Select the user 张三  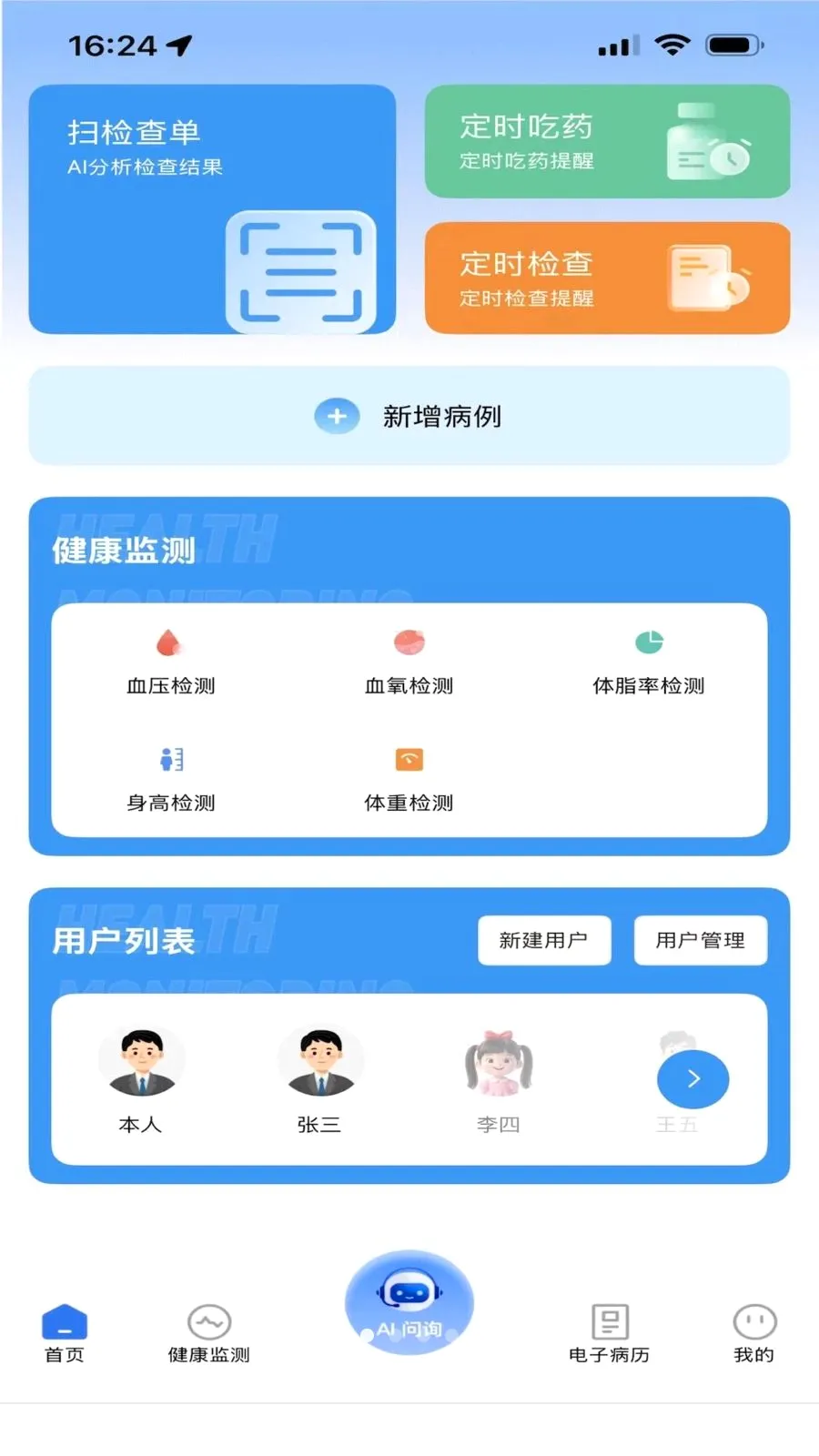[x=320, y=1081]
